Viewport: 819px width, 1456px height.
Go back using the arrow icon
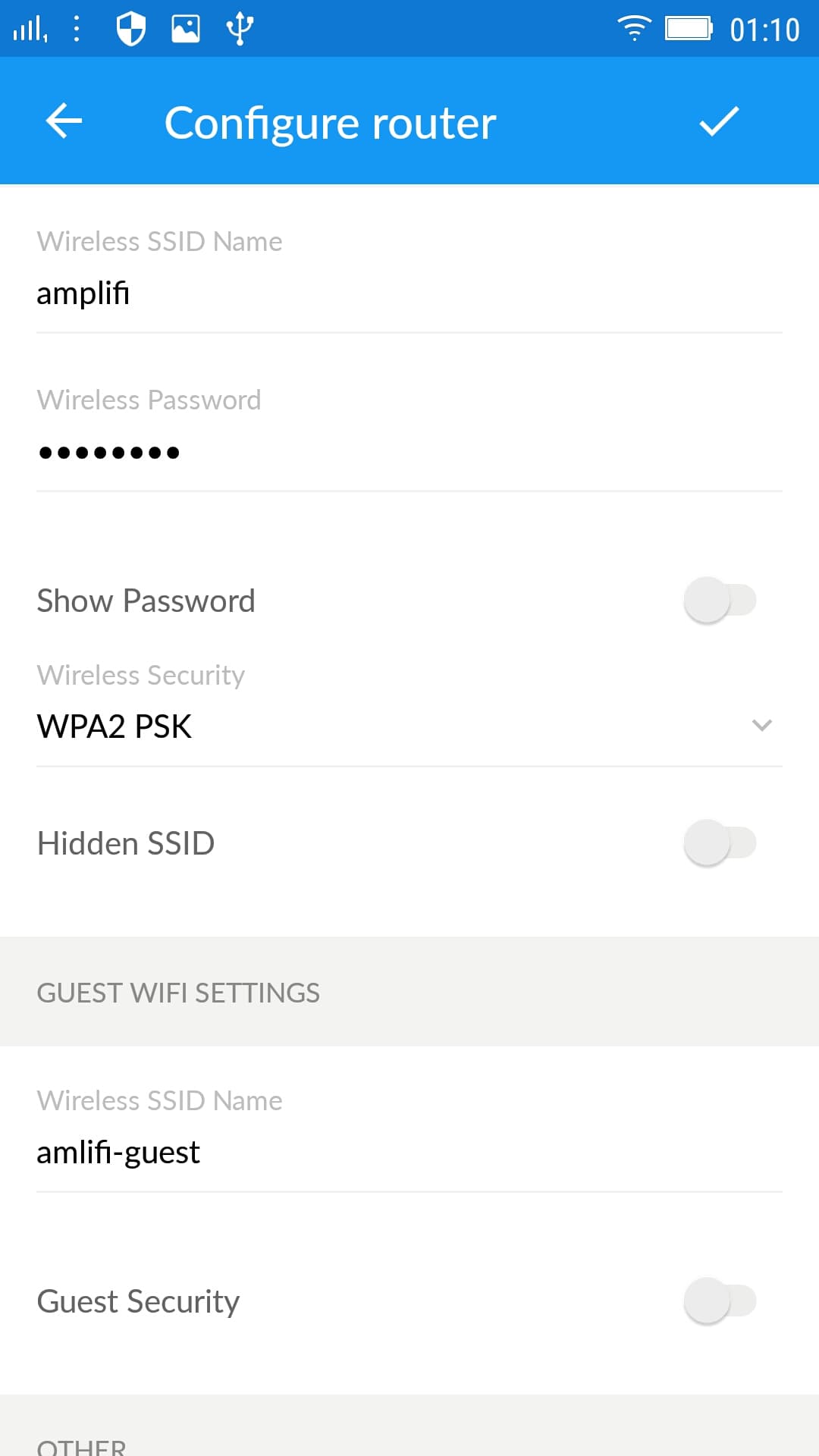[x=64, y=121]
